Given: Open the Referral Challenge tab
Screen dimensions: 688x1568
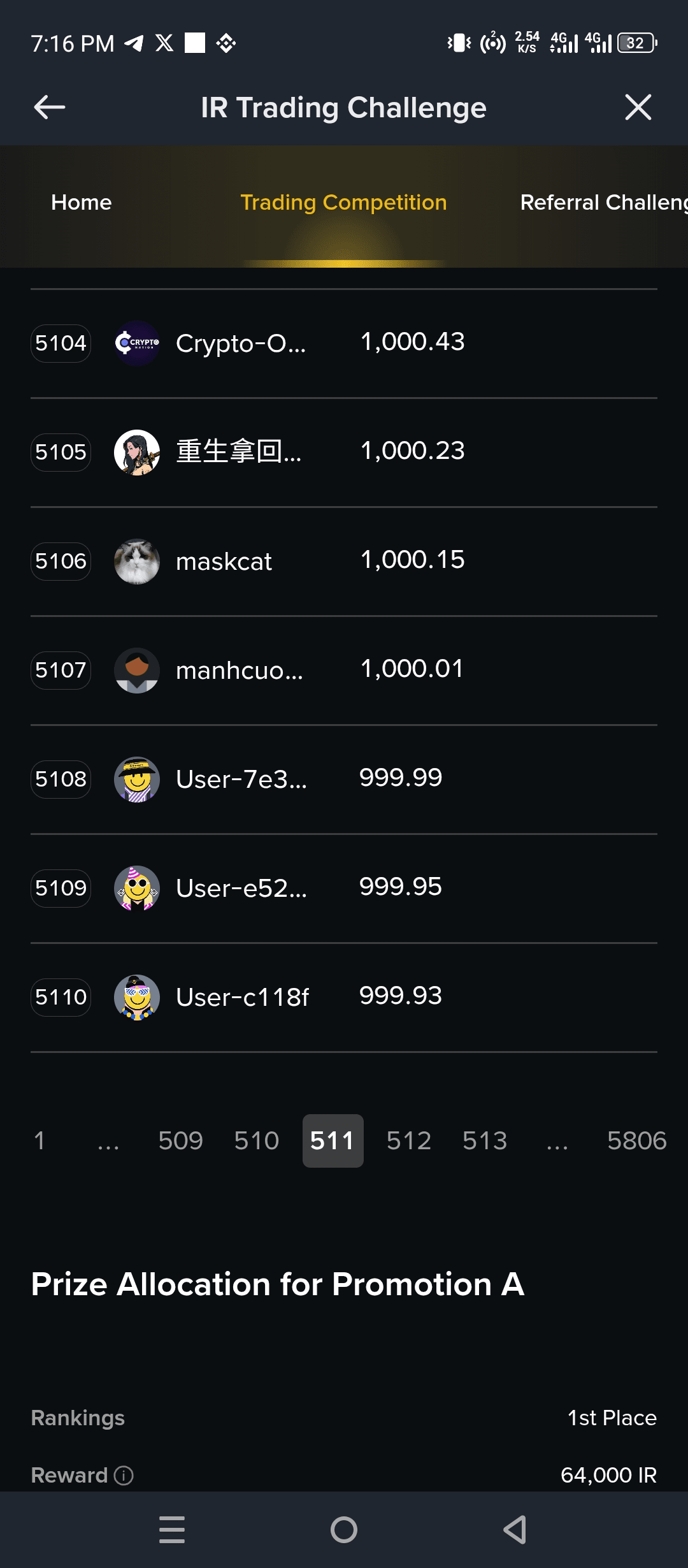Looking at the screenshot, I should [x=603, y=203].
